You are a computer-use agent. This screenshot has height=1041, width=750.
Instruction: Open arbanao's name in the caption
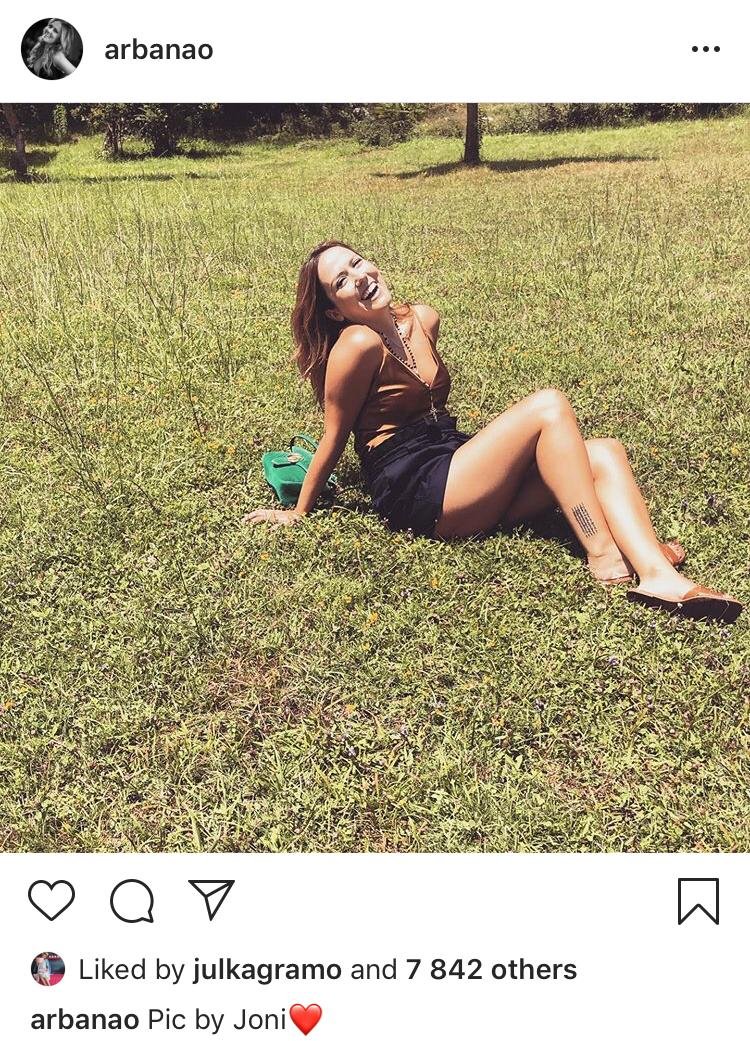pos(84,1020)
